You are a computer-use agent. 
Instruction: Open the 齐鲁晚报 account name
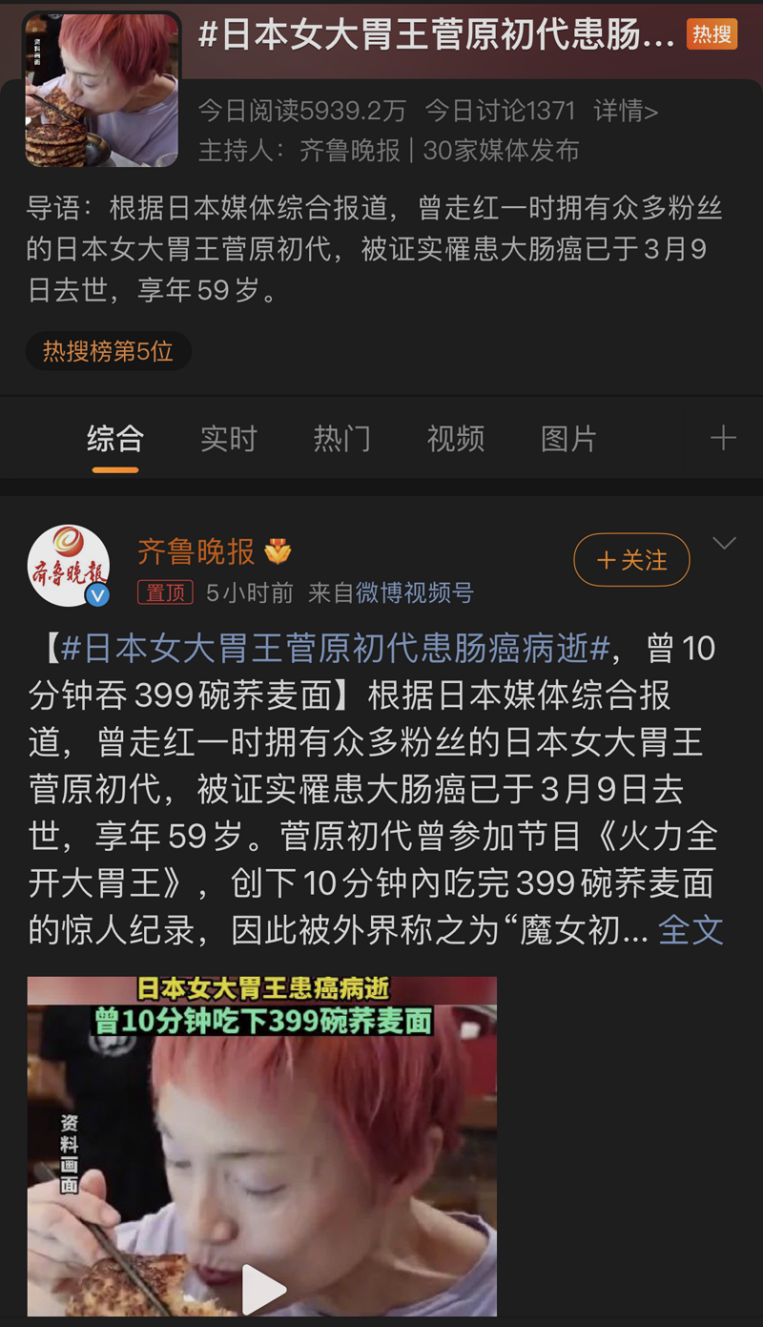pos(197,551)
